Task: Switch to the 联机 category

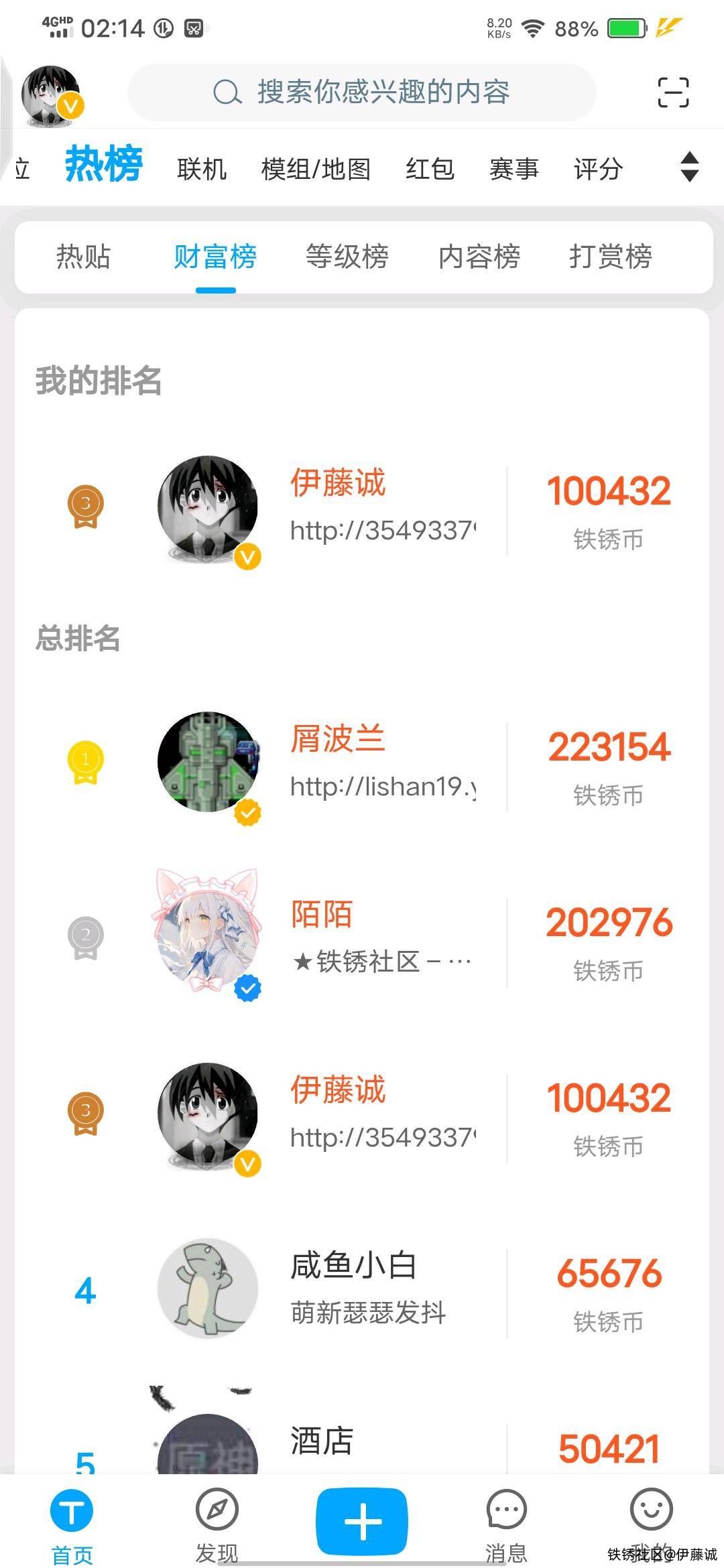Action: click(202, 169)
